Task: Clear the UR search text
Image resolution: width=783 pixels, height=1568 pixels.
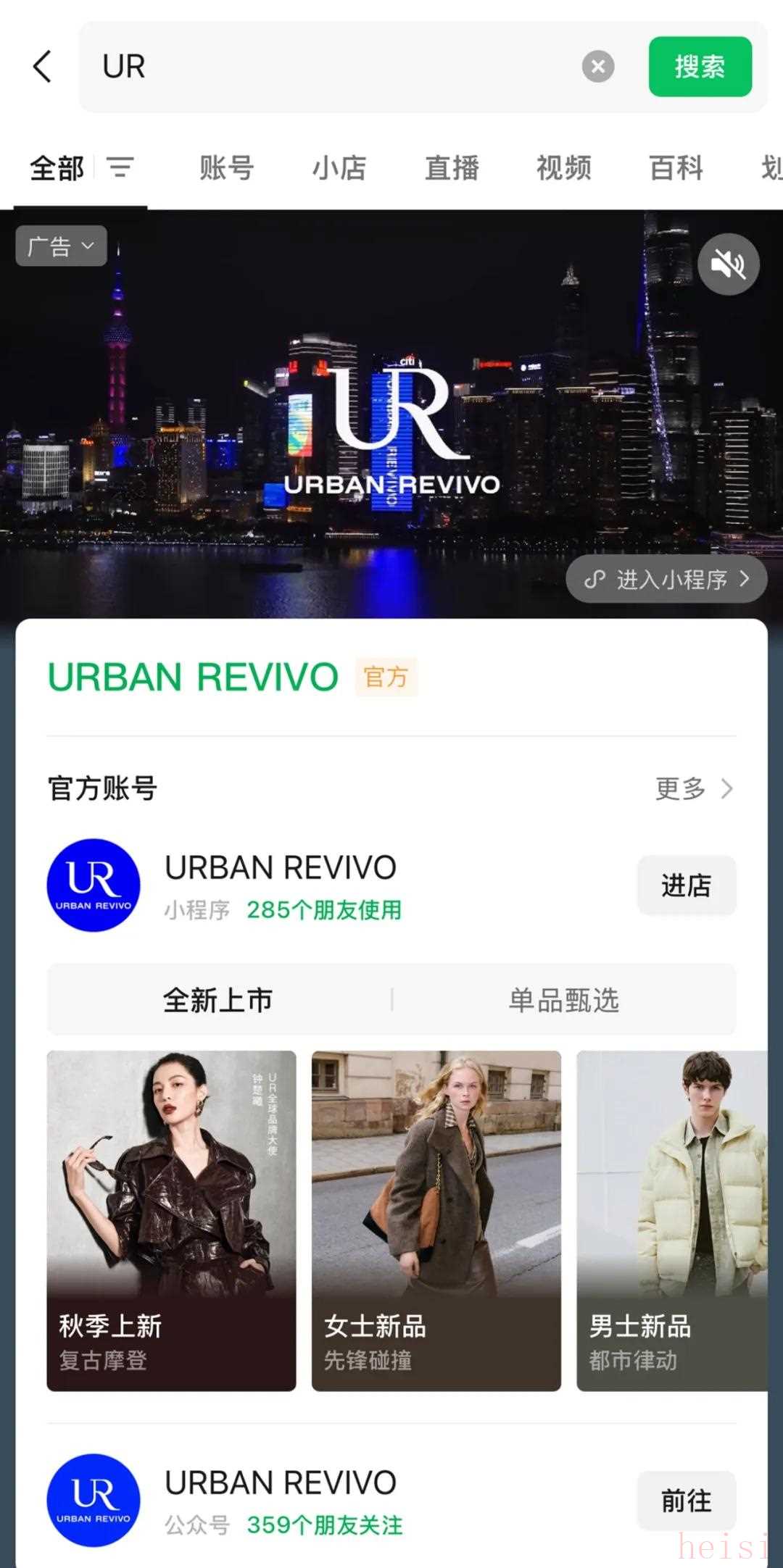Action: pyautogui.click(x=598, y=67)
